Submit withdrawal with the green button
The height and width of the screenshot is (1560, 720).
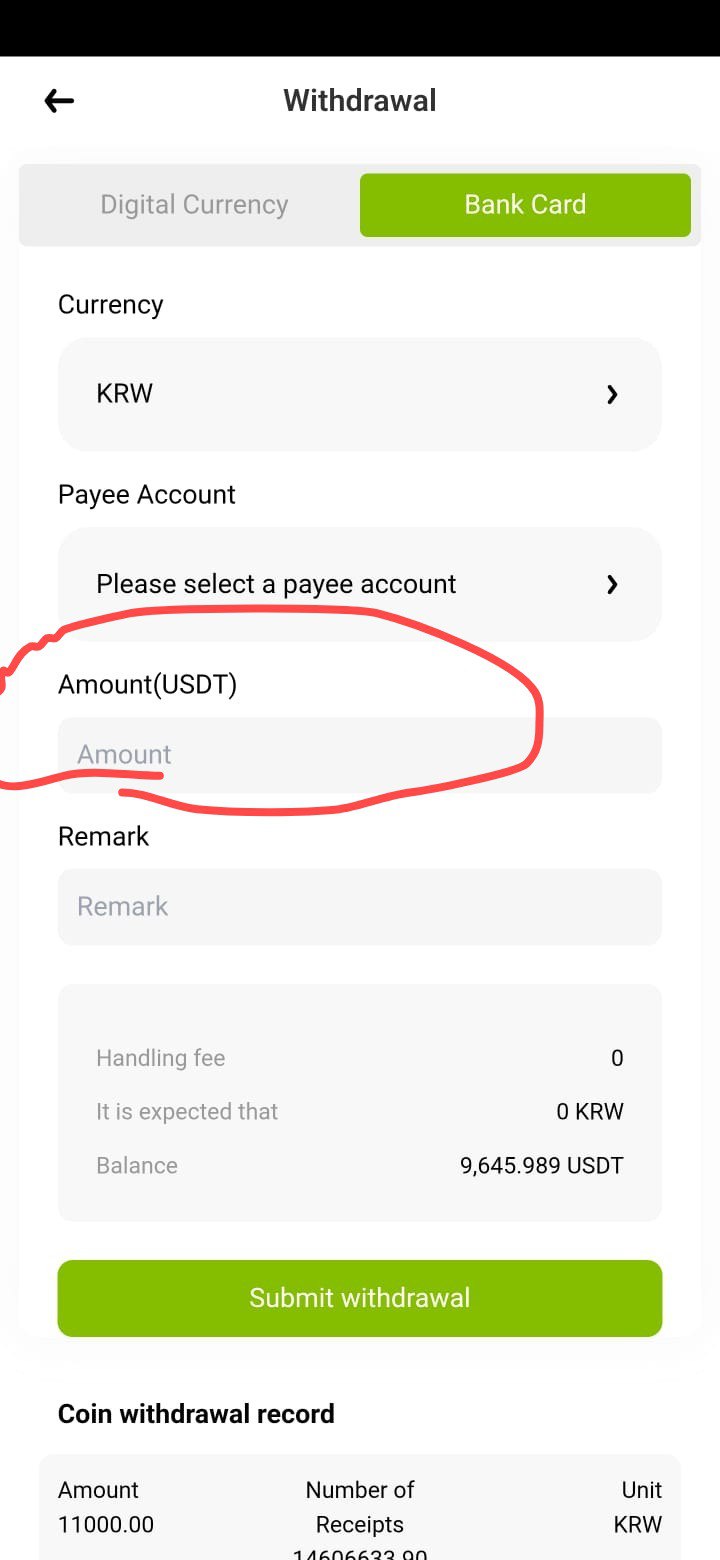[x=360, y=1298]
